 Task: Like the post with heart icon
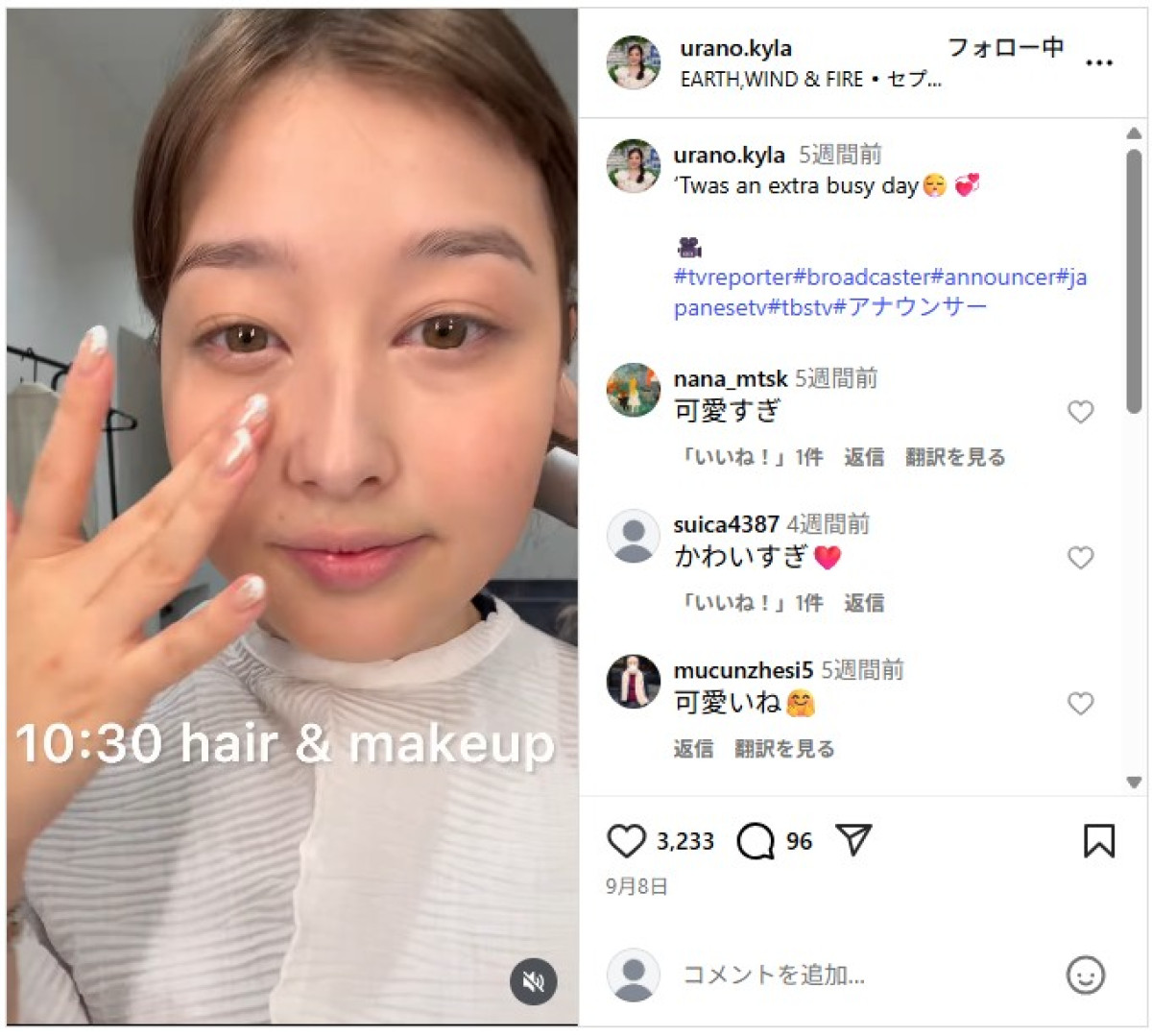point(626,841)
